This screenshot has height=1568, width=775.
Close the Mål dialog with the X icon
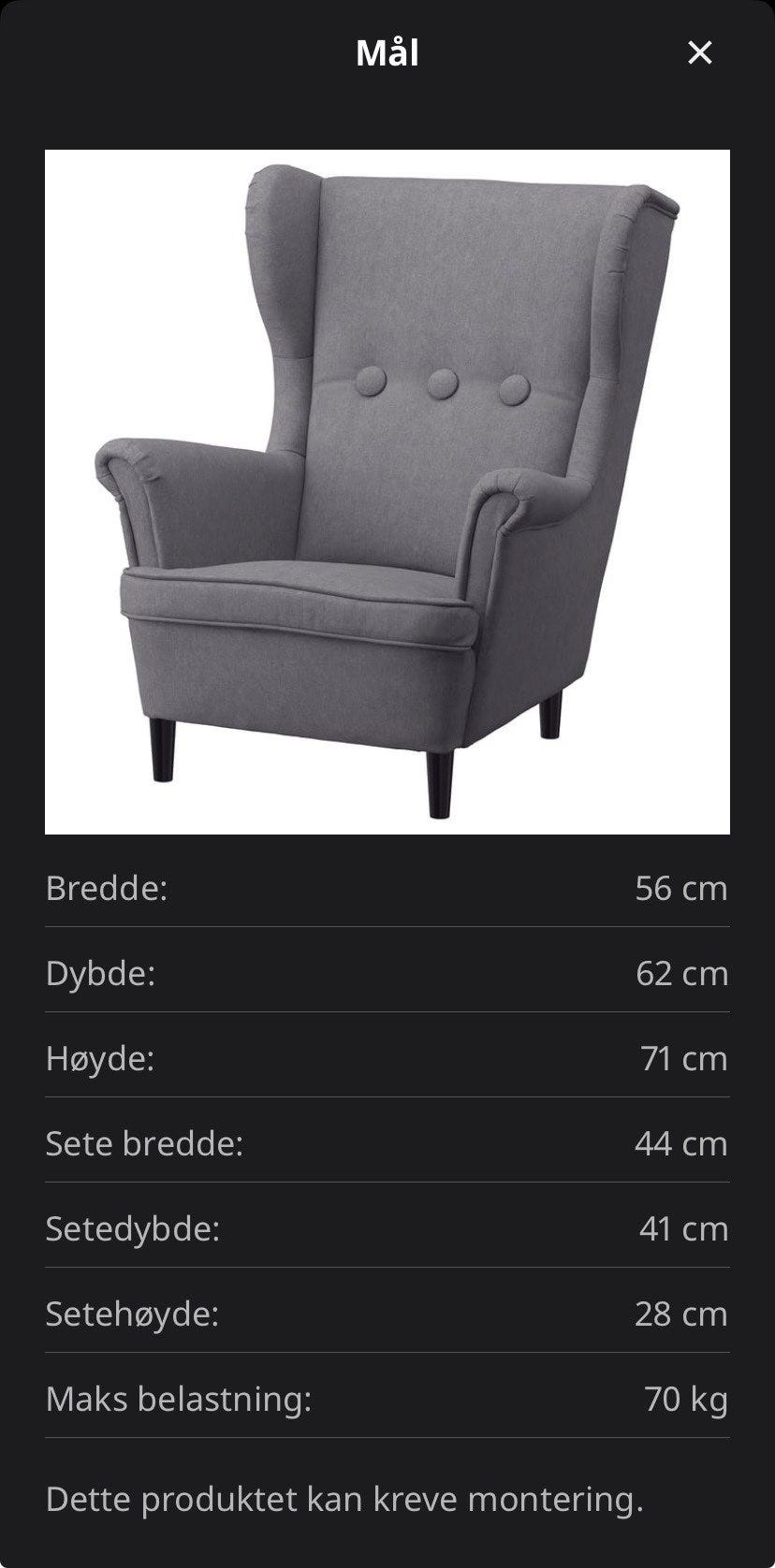tap(699, 53)
